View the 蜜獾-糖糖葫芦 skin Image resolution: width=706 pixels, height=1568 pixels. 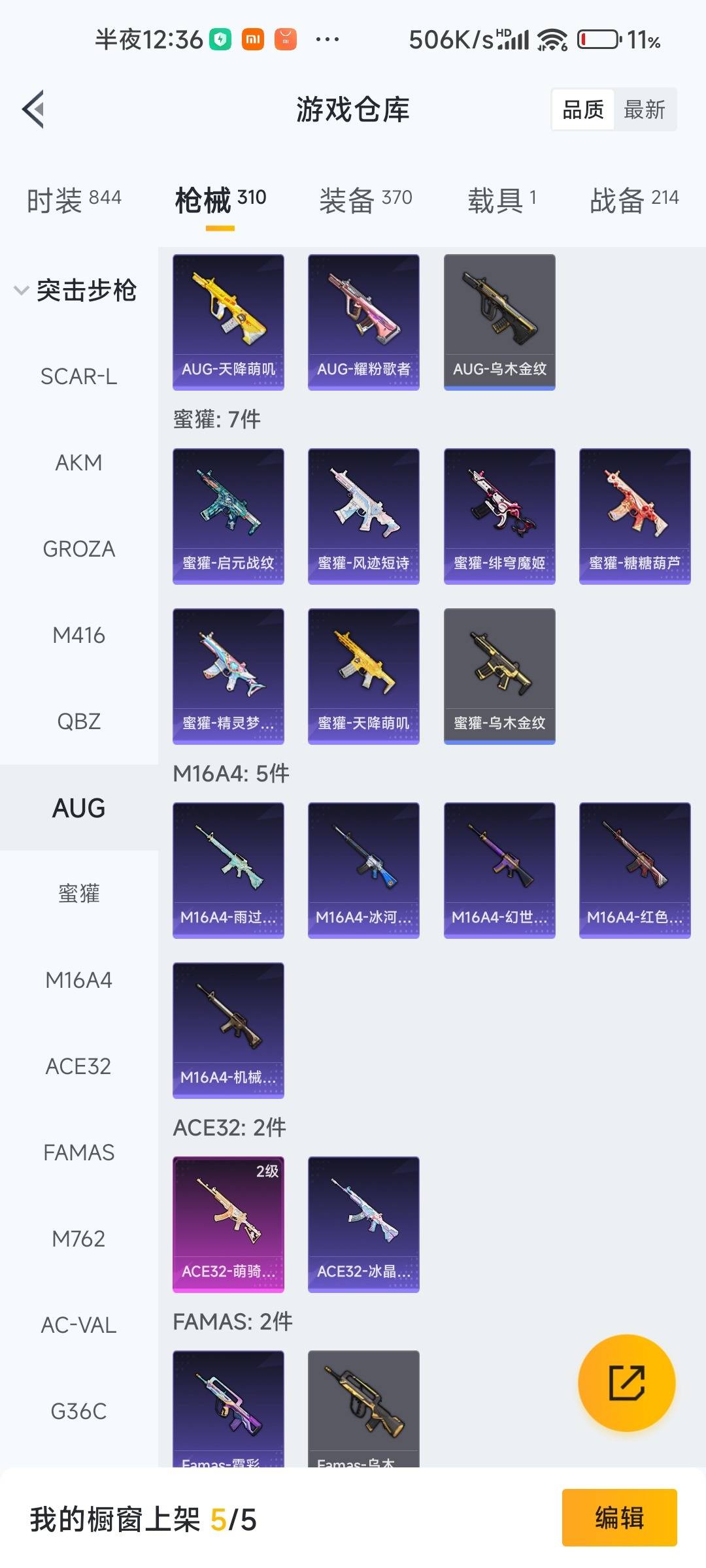(635, 516)
